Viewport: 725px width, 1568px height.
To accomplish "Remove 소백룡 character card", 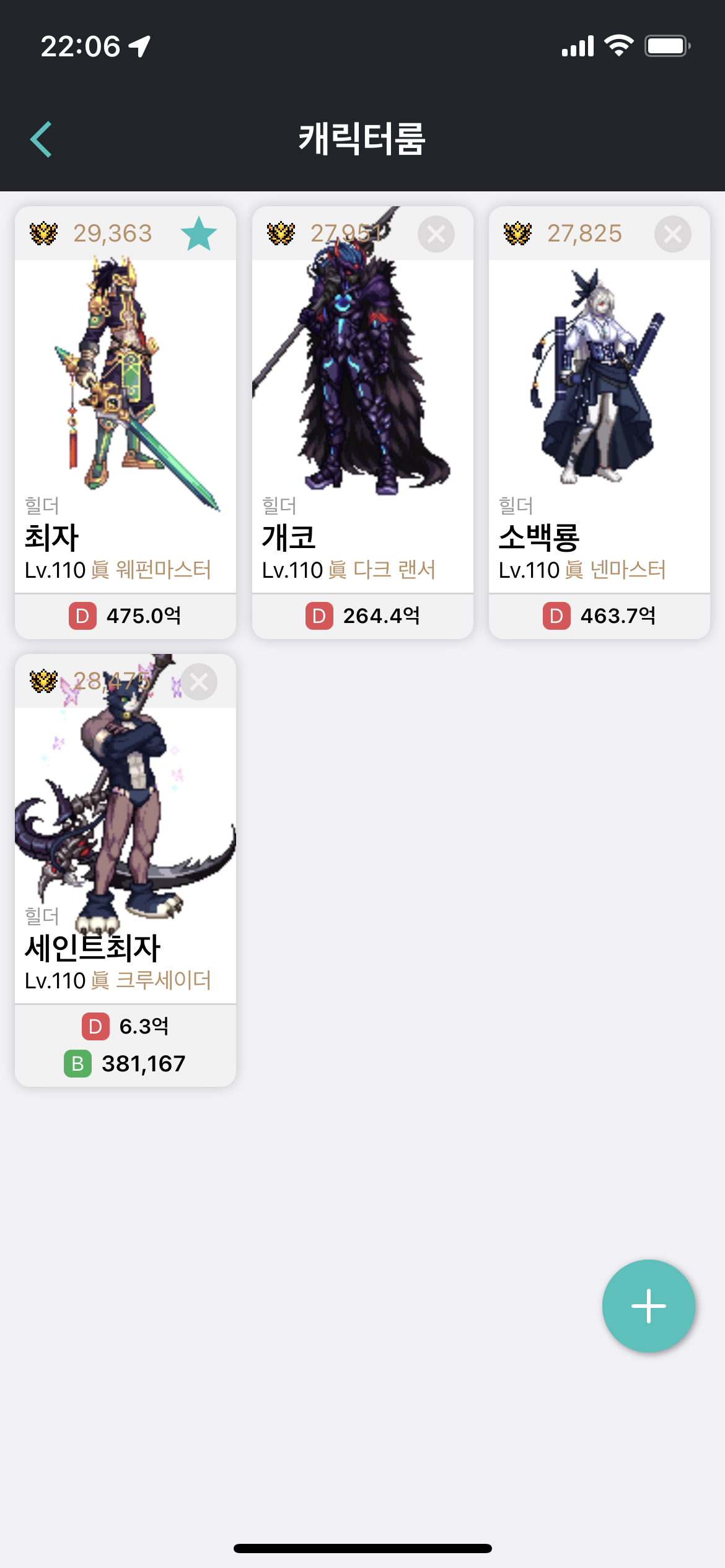I will [x=673, y=234].
